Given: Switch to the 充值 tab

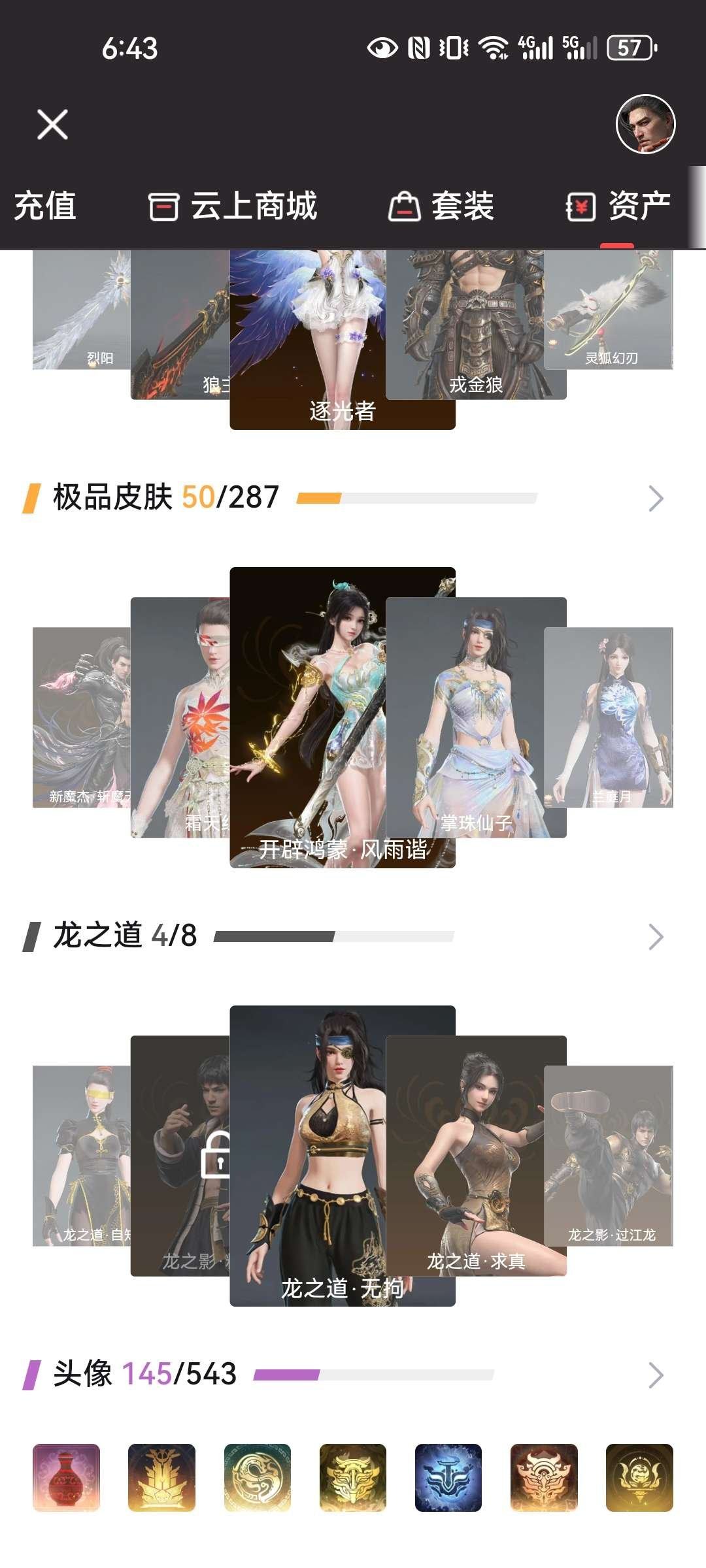Looking at the screenshot, I should pos(45,206).
